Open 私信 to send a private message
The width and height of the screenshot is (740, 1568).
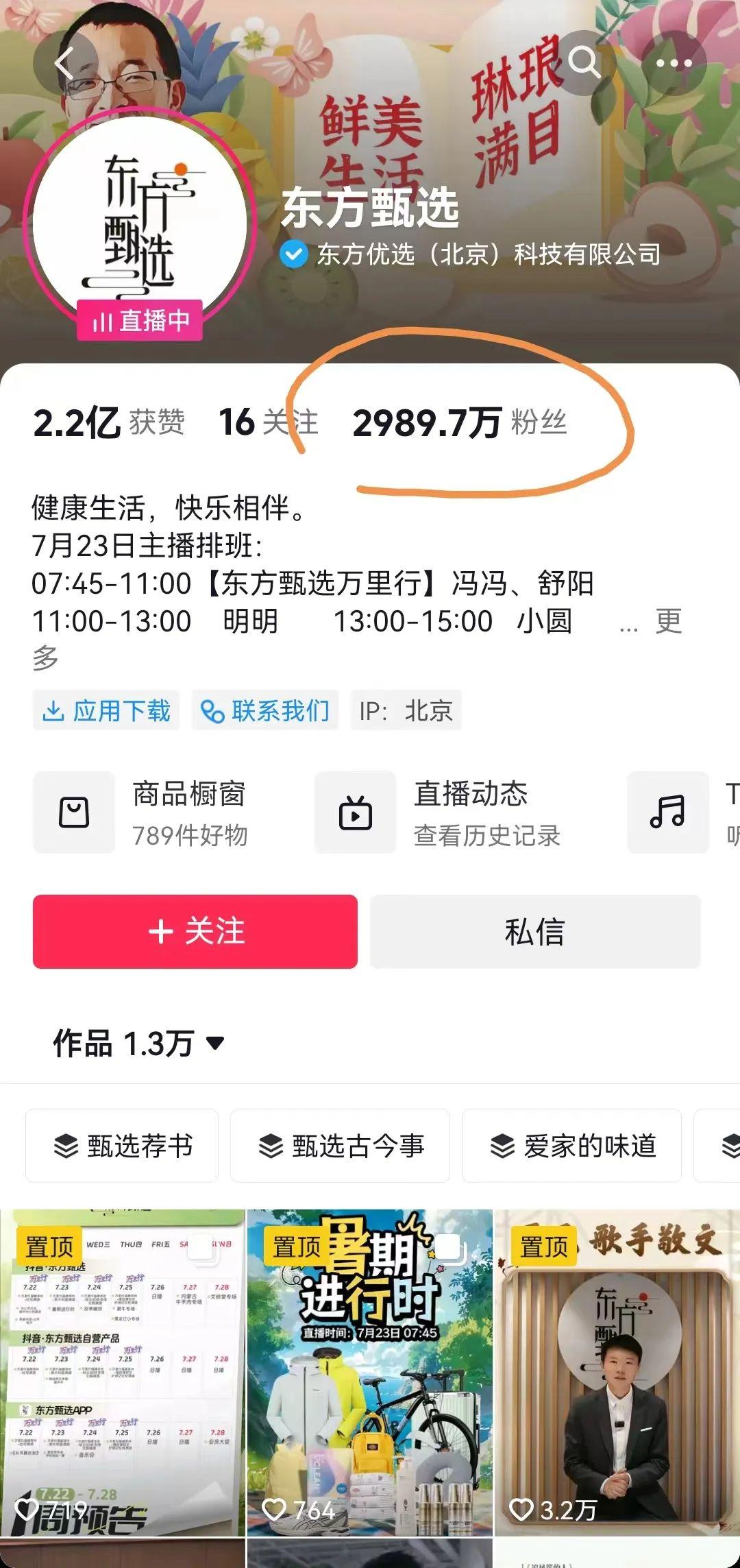coord(536,932)
